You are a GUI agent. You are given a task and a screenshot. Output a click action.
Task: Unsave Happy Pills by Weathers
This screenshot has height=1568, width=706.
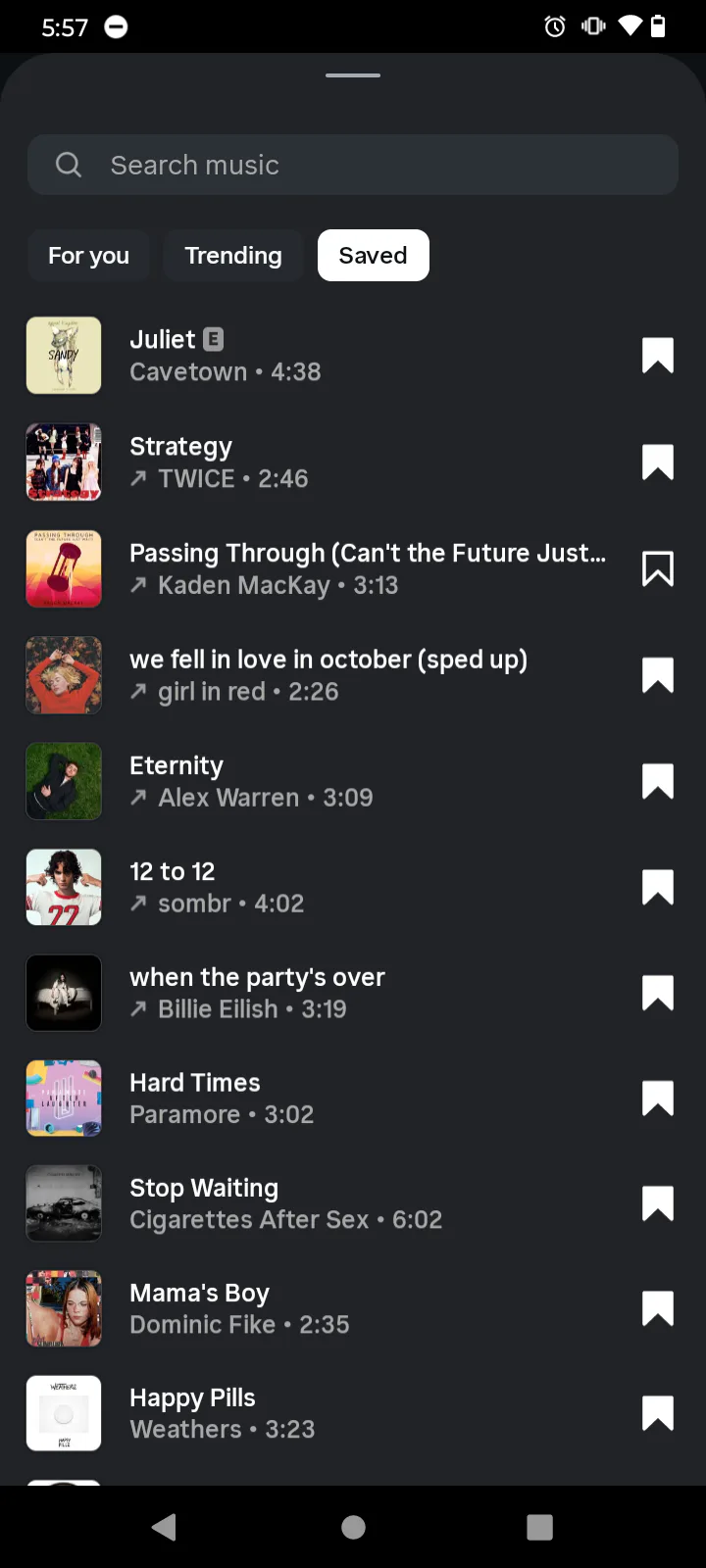pos(657,1413)
